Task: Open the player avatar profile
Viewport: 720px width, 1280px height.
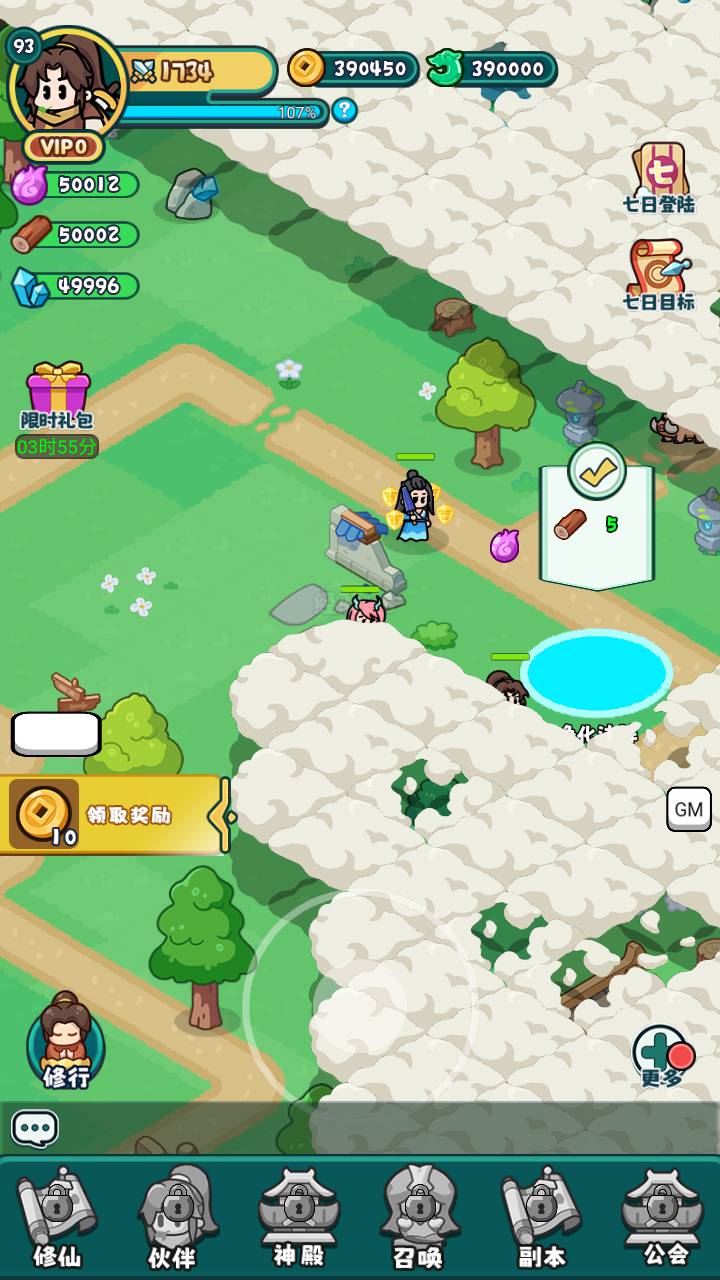Action: tap(66, 85)
